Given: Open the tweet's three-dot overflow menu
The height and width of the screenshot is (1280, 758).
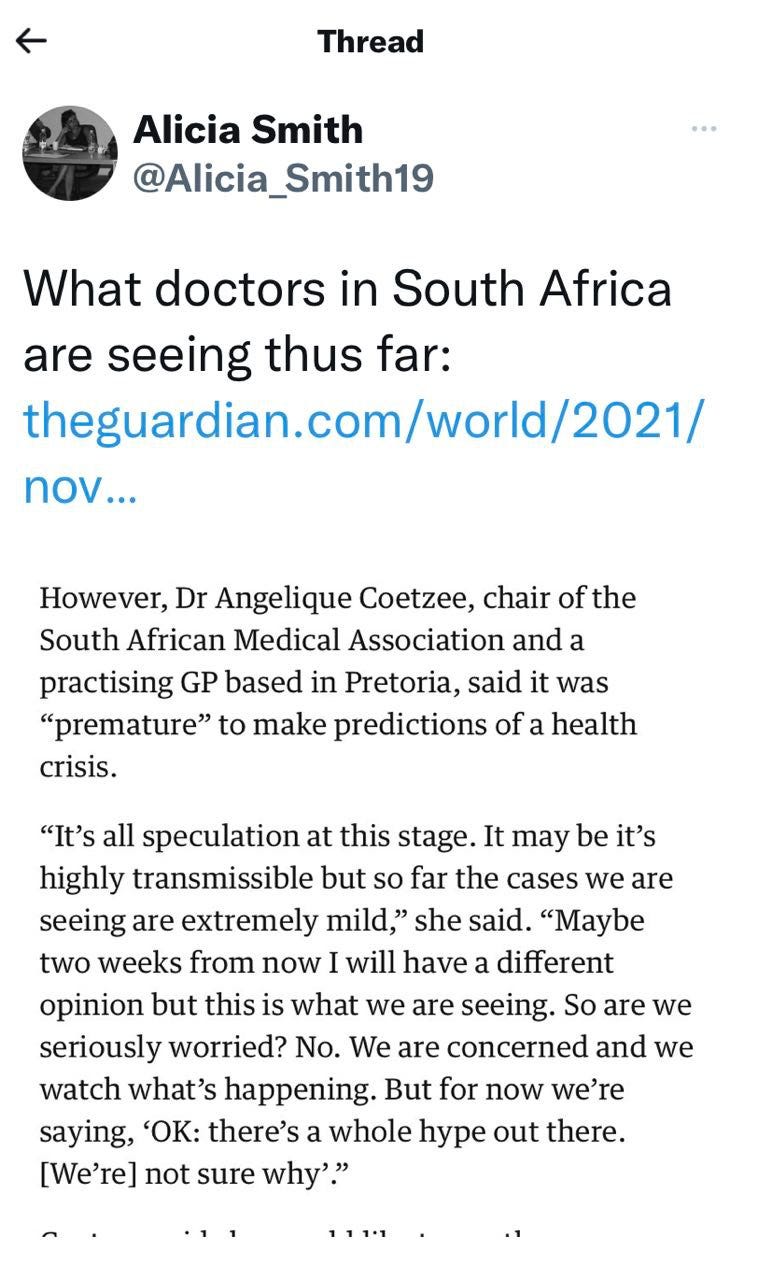Looking at the screenshot, I should 704,129.
